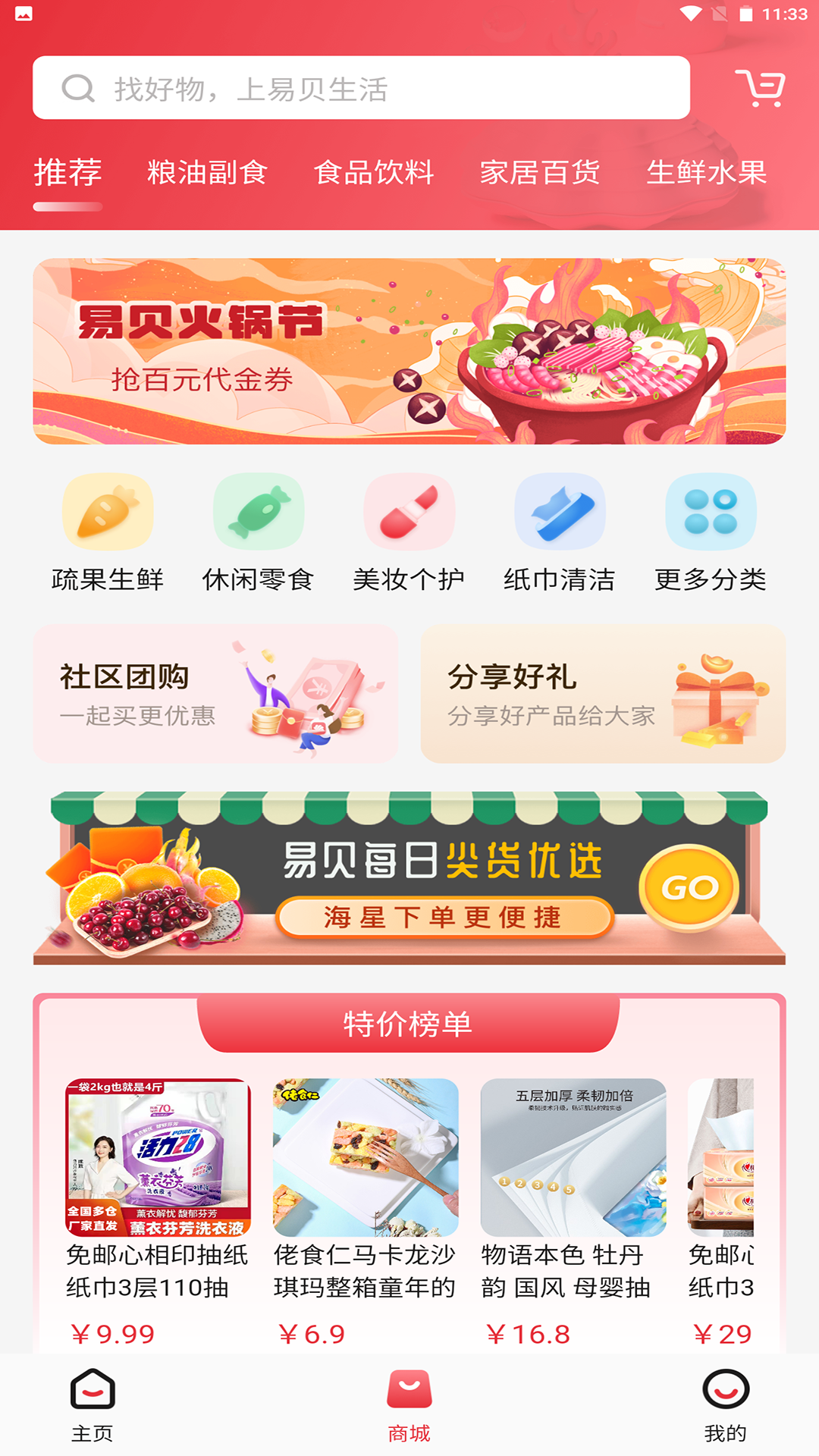
Task: Open the 生鲜水果 tab
Action: click(707, 173)
